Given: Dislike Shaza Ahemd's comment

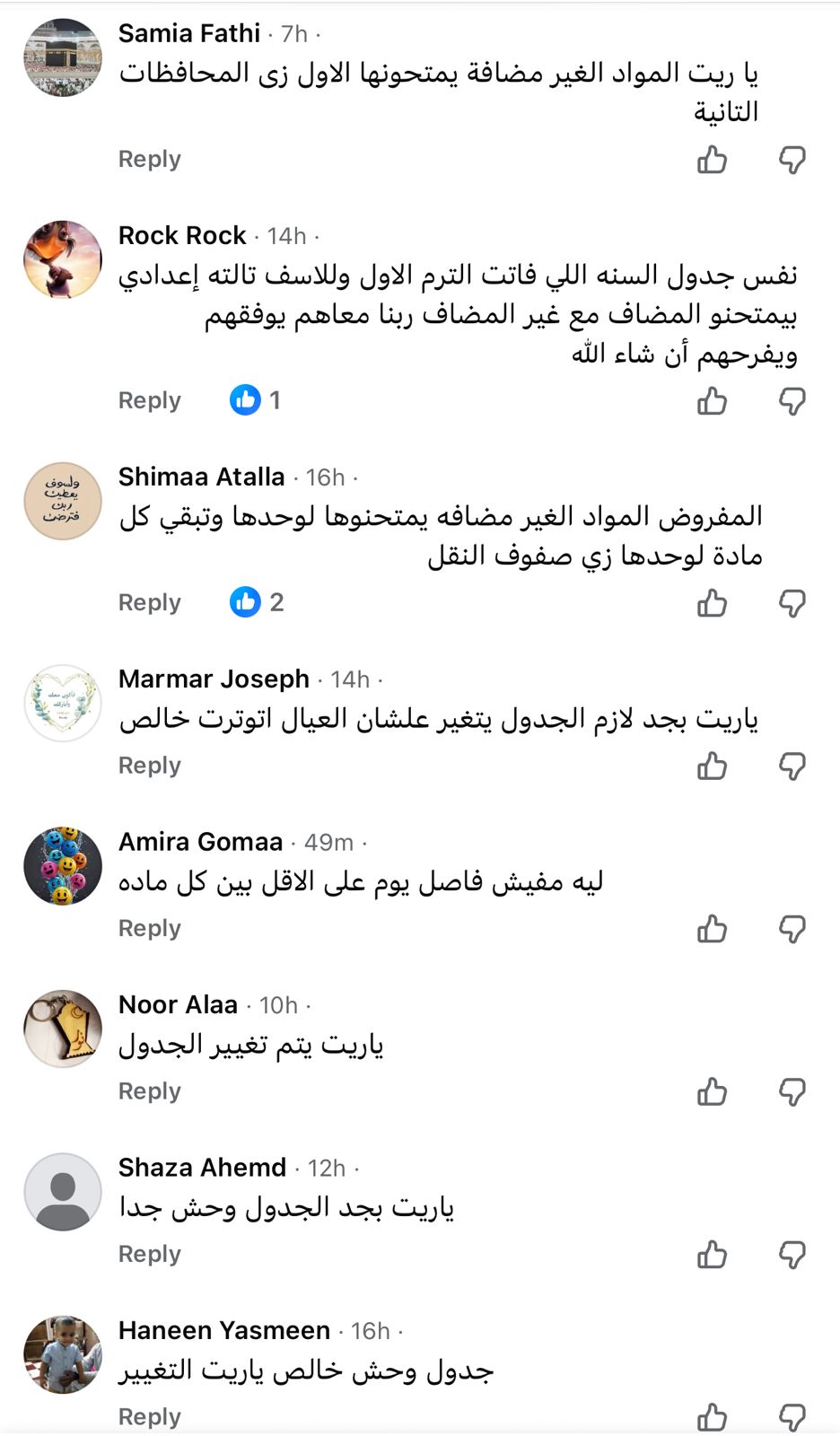Looking at the screenshot, I should click(x=792, y=1255).
